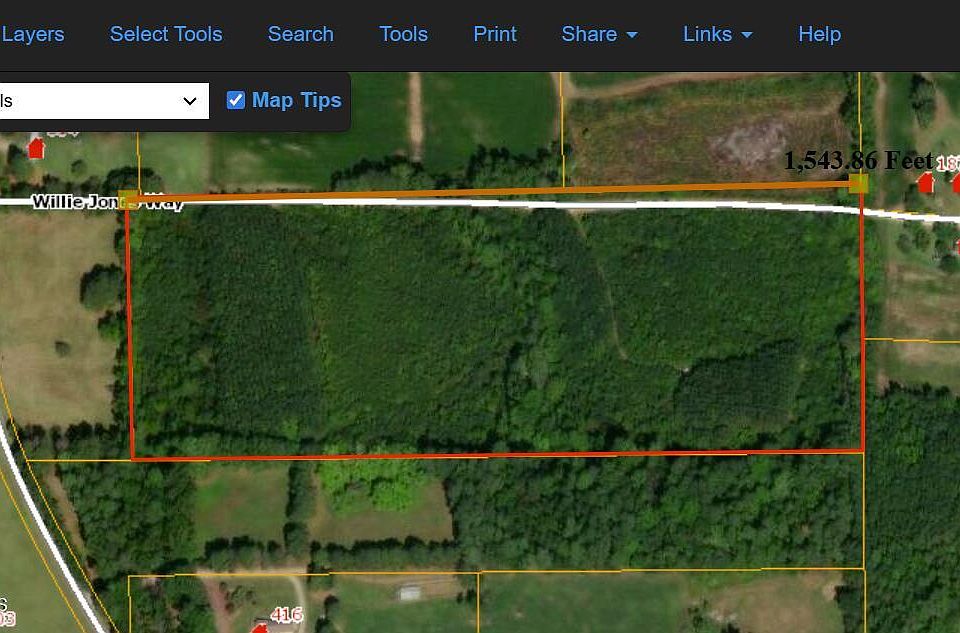Image resolution: width=960 pixels, height=633 pixels.
Task: Uncheck the Map Tips checkbox
Action: click(236, 100)
